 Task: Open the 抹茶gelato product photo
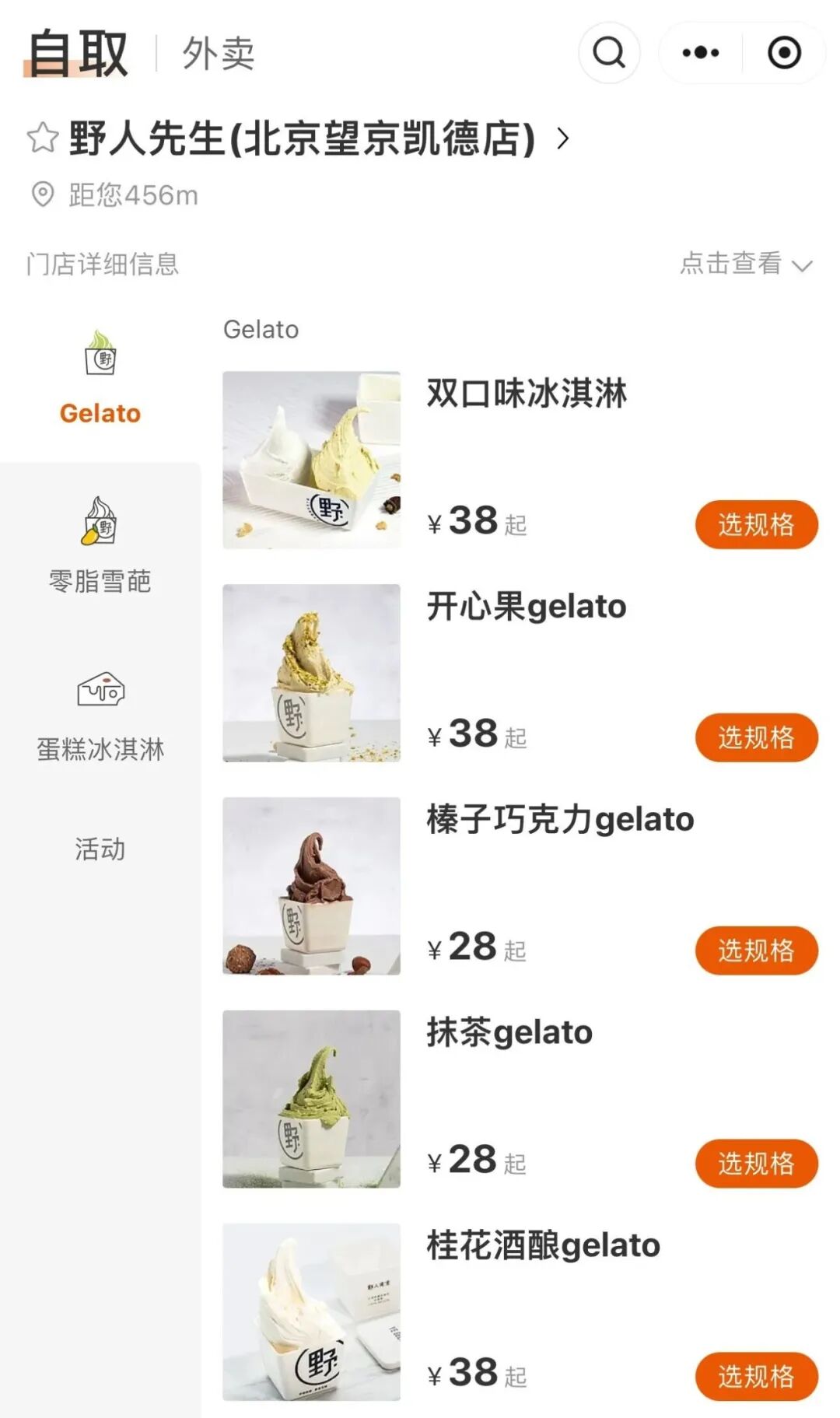pyautogui.click(x=311, y=1099)
